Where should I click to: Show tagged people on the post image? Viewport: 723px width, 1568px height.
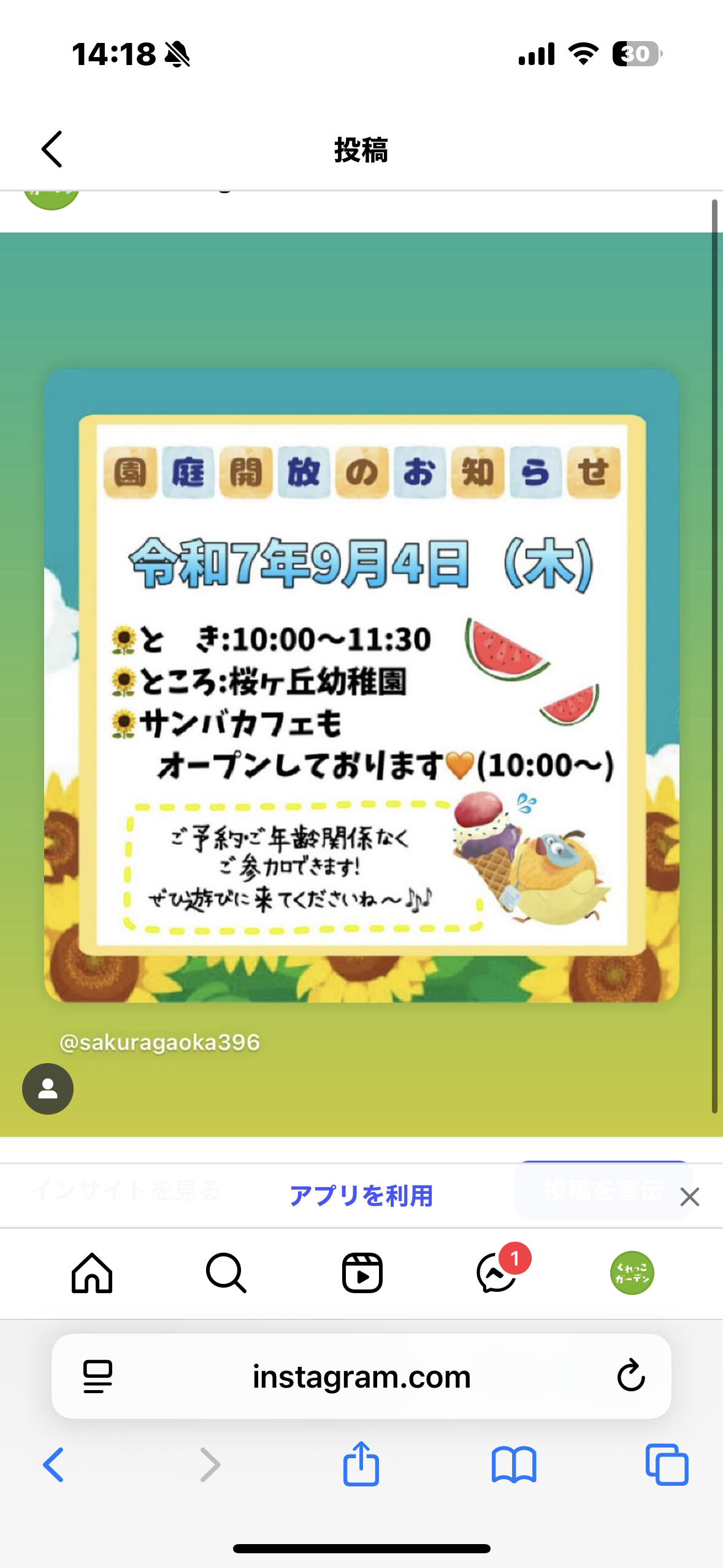coord(48,1088)
